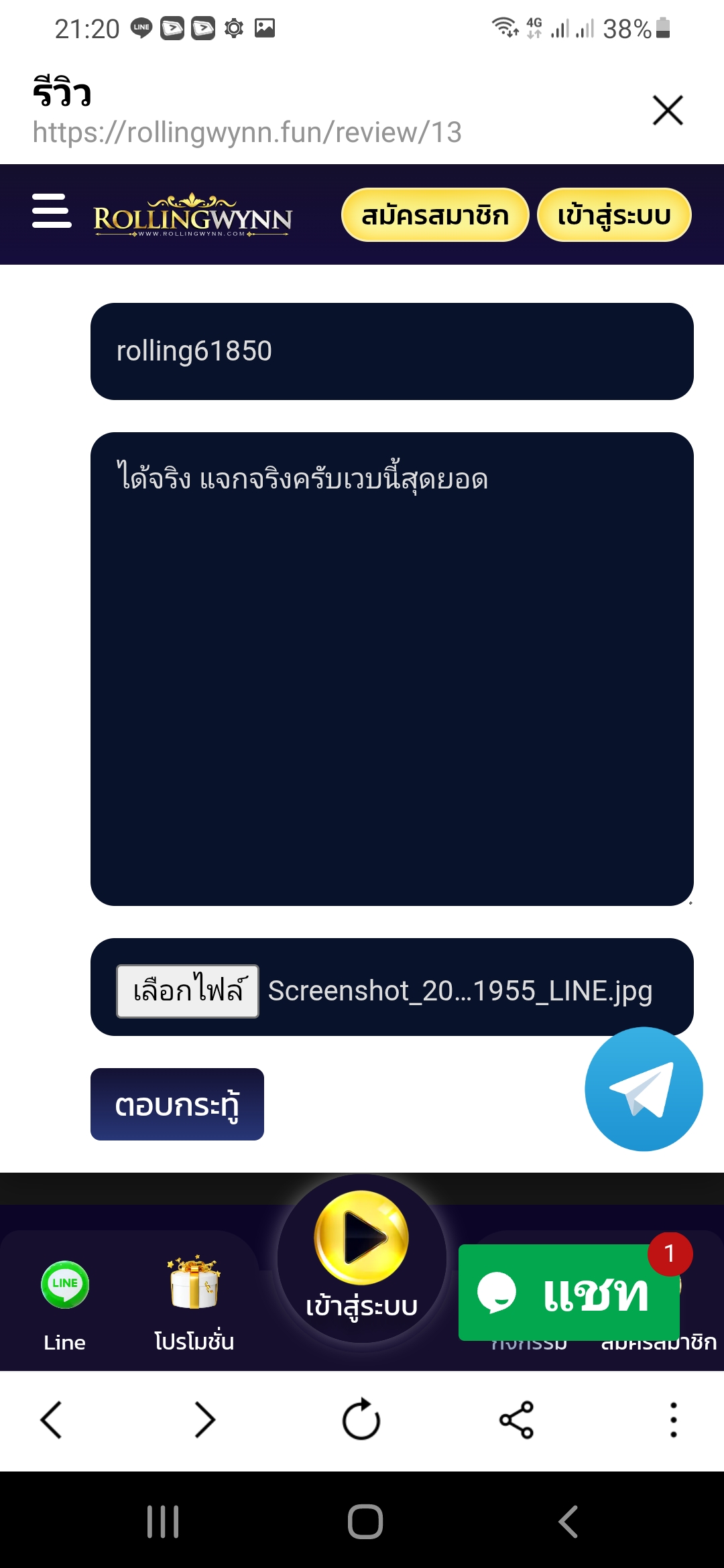Open the hamburger drawer menu

[52, 211]
